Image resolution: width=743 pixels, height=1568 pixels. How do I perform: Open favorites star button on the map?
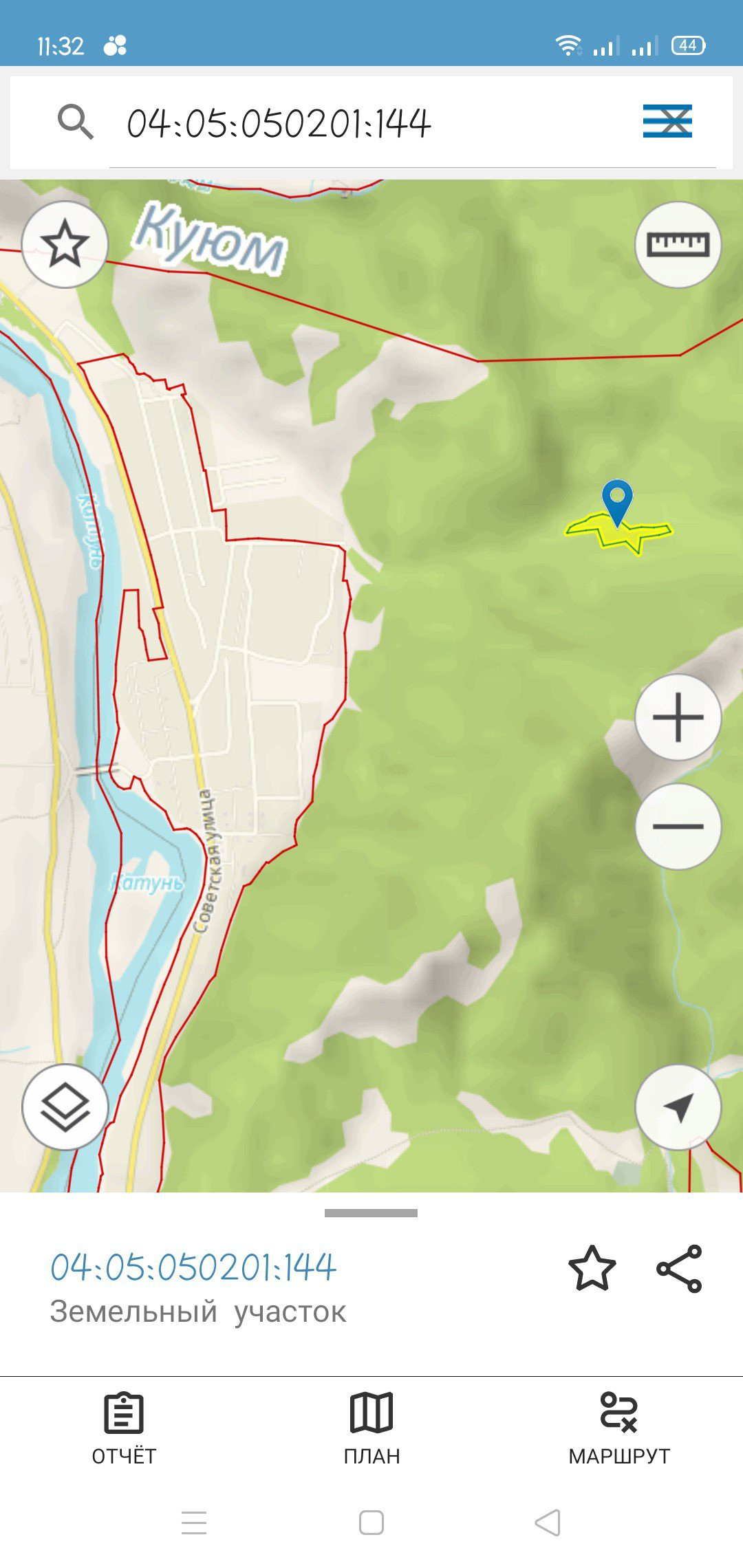[65, 244]
